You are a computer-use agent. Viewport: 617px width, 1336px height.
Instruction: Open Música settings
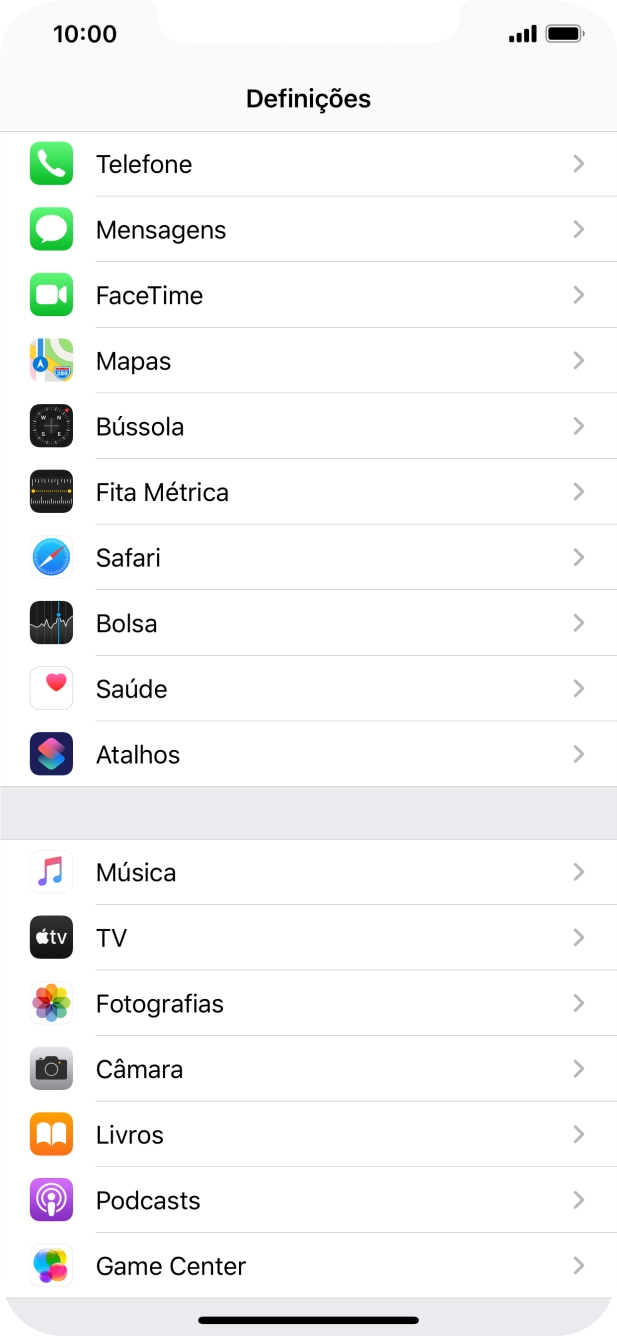(x=308, y=872)
